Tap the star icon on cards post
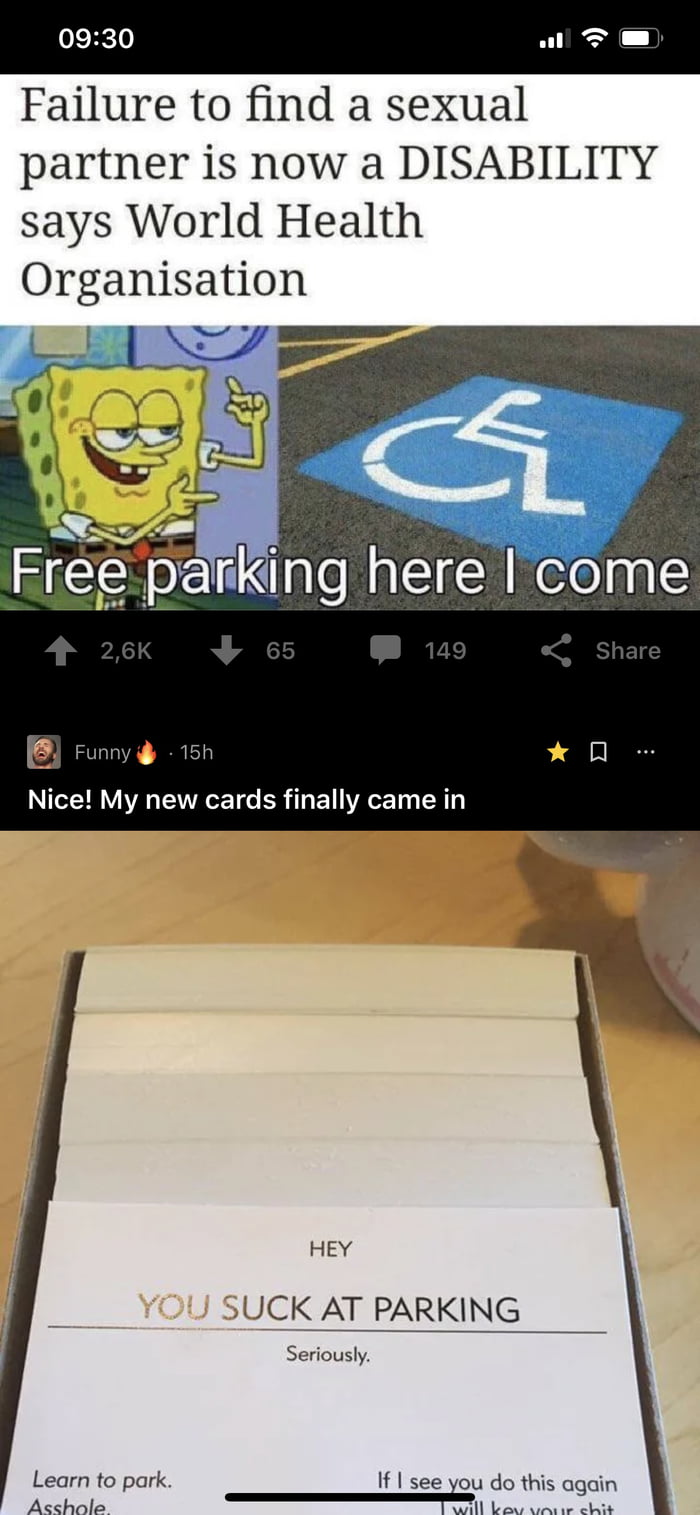The height and width of the screenshot is (1515, 700). [x=557, y=752]
